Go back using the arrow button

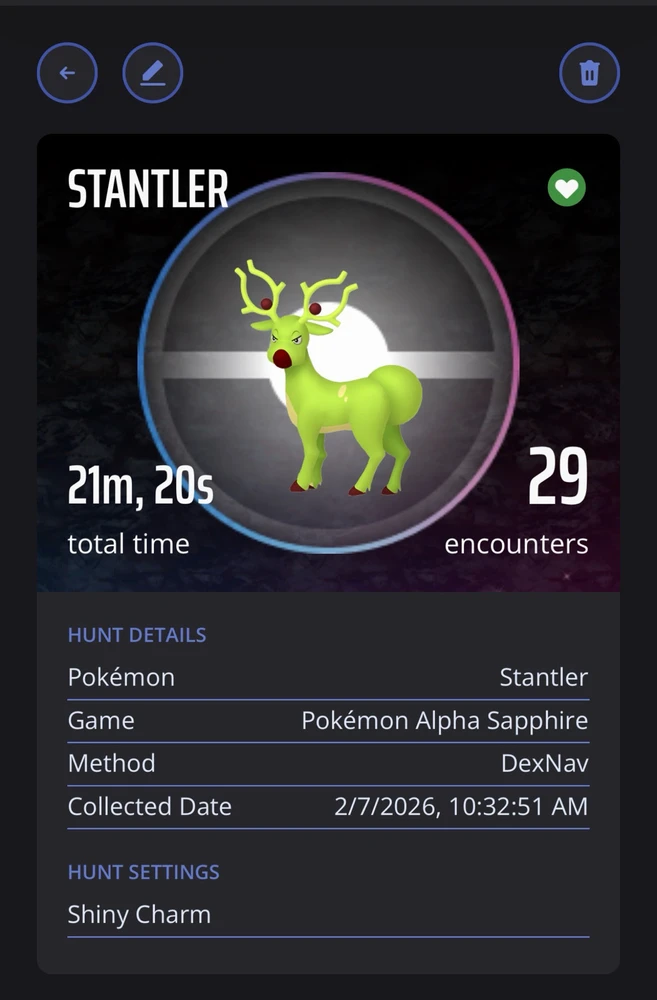point(67,73)
